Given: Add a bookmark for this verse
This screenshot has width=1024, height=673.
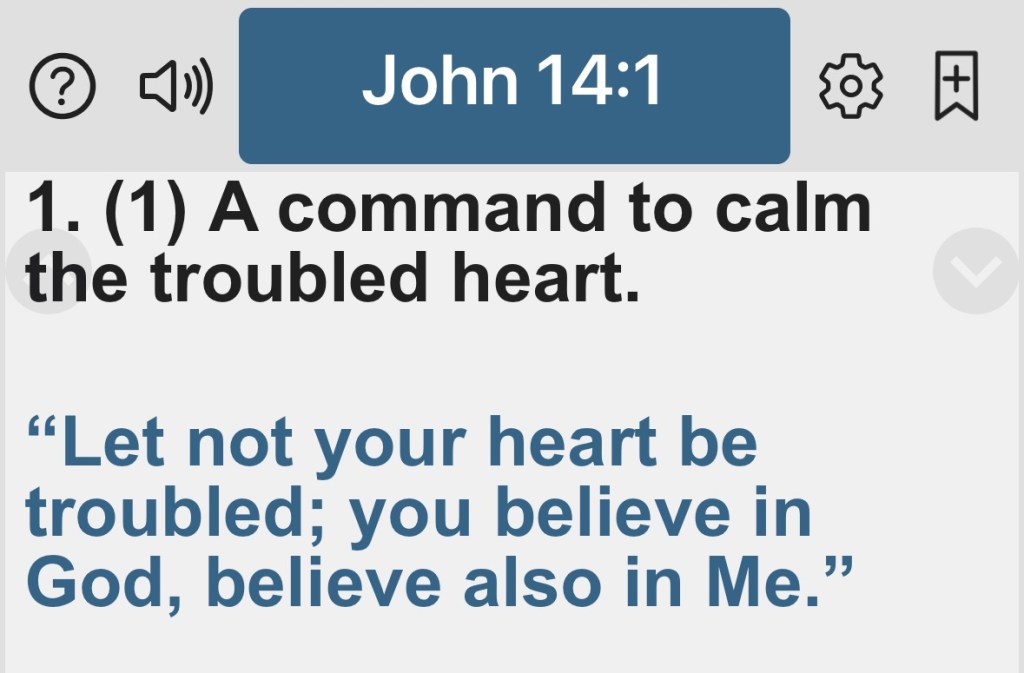Looking at the screenshot, I should coord(956,86).
